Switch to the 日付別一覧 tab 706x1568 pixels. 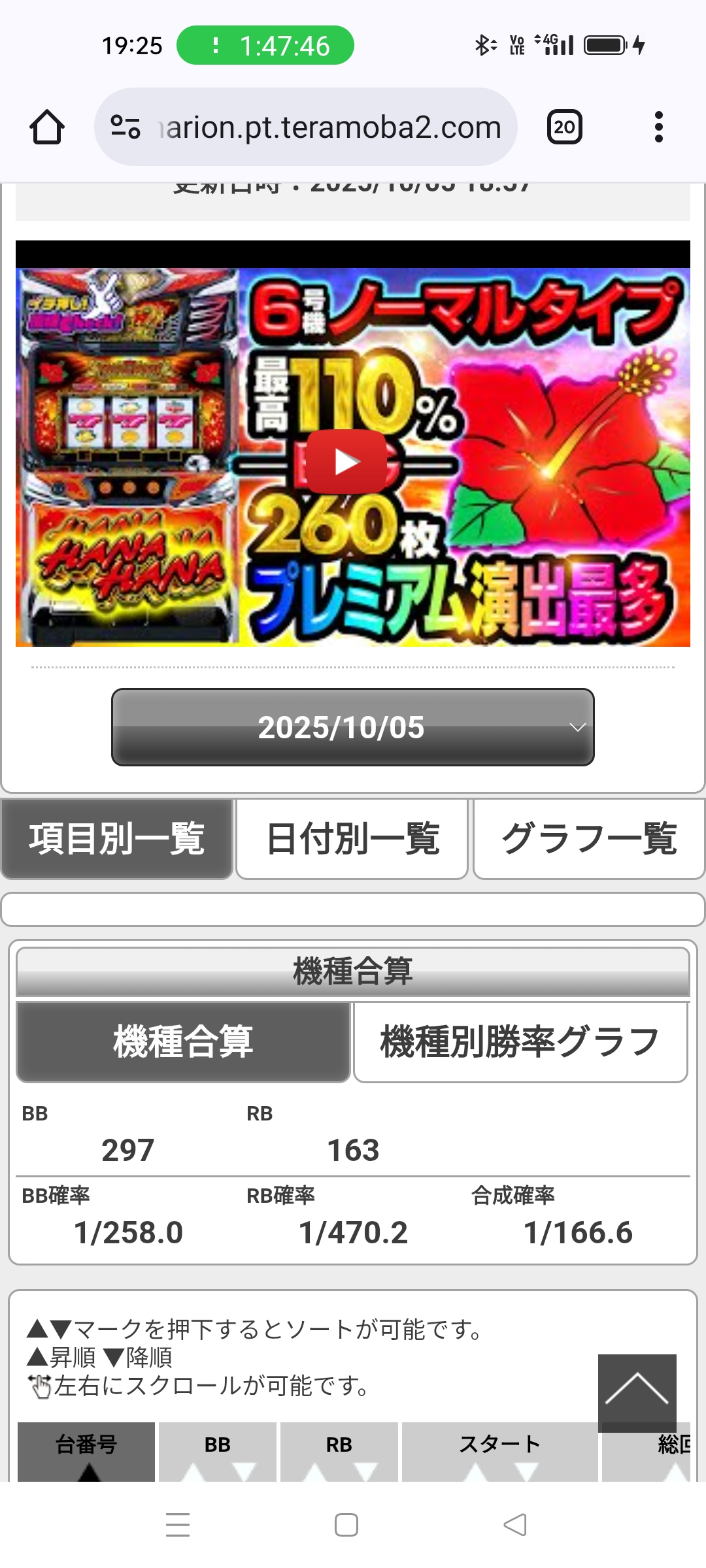[352, 839]
